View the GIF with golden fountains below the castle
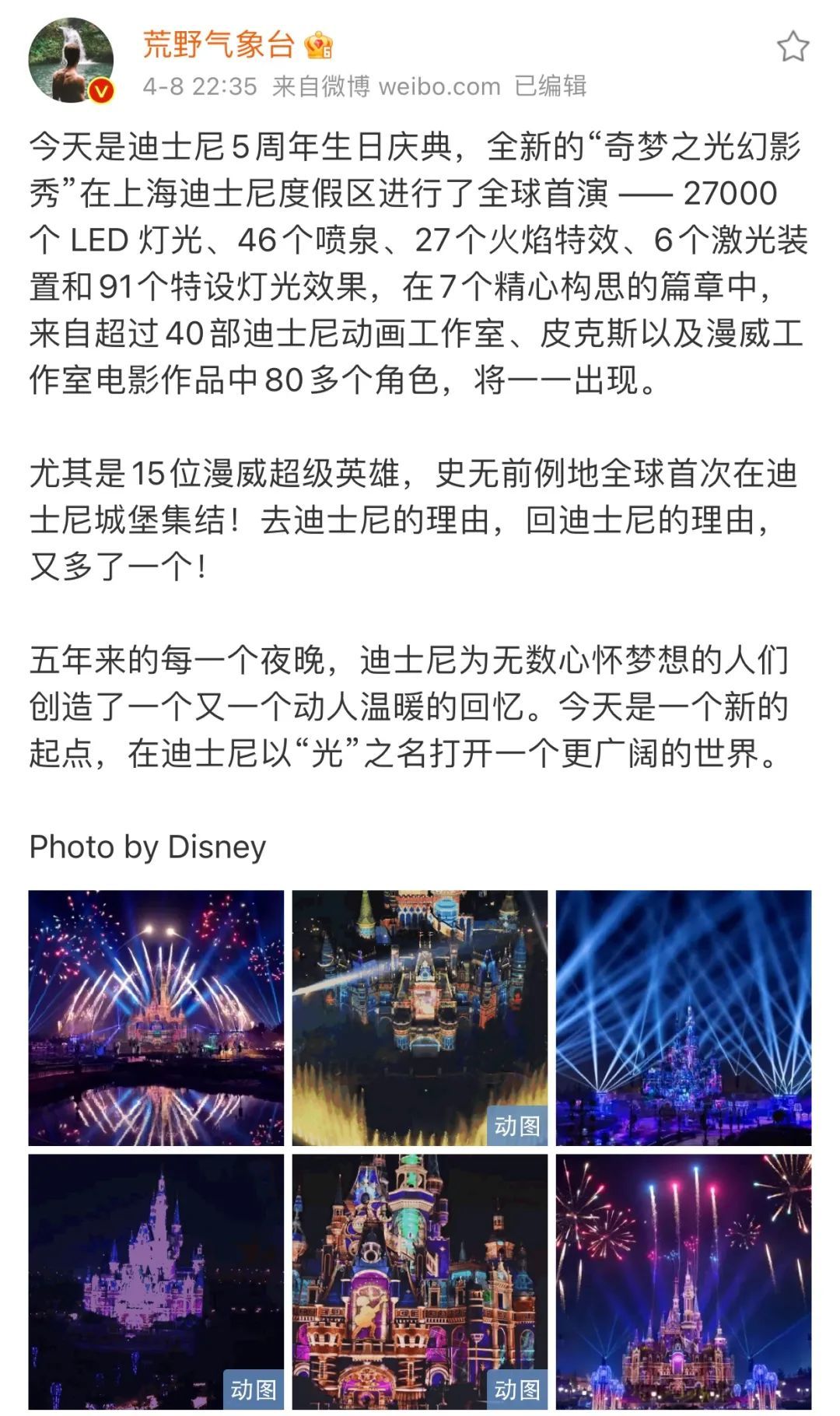The image size is (840, 1416). (x=420, y=1018)
